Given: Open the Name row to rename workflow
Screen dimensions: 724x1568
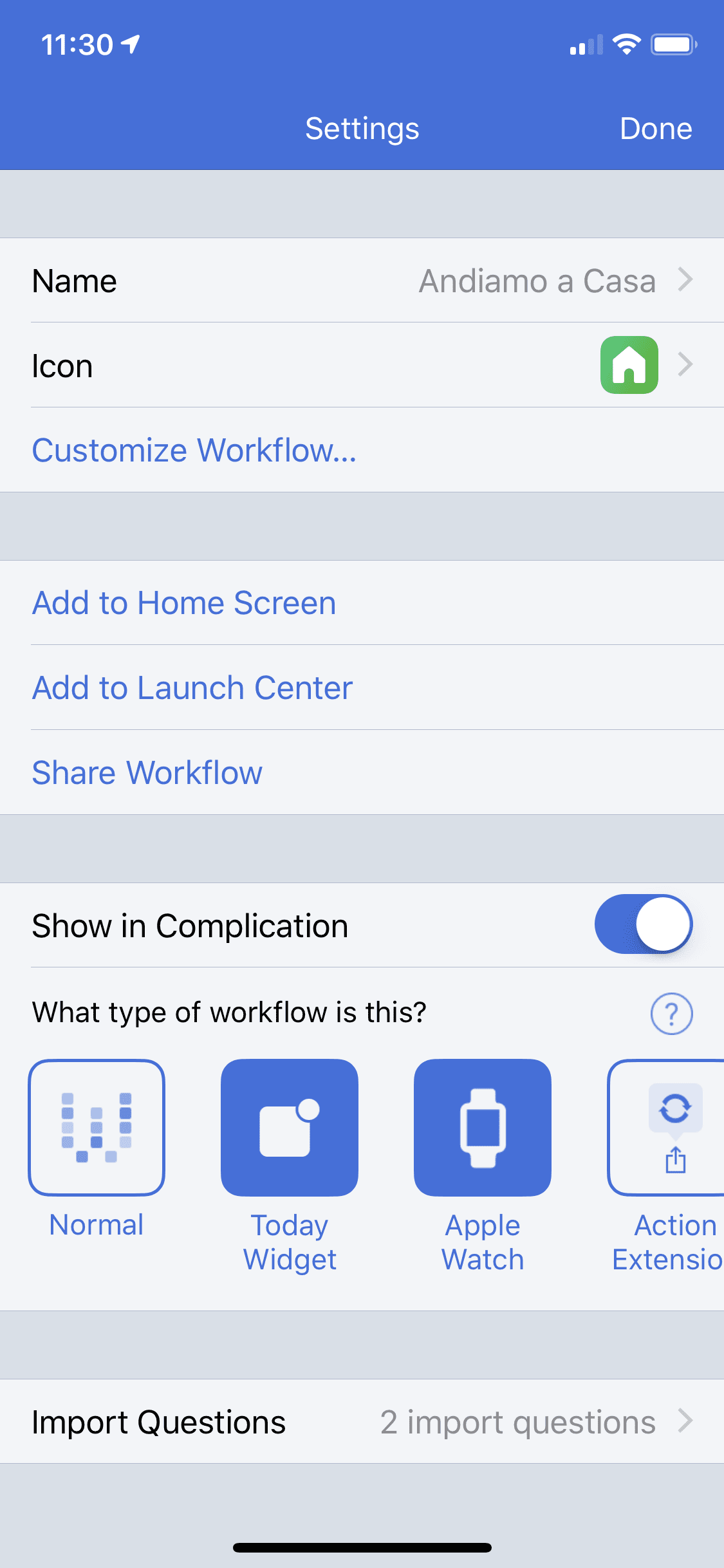Looking at the screenshot, I should (362, 281).
